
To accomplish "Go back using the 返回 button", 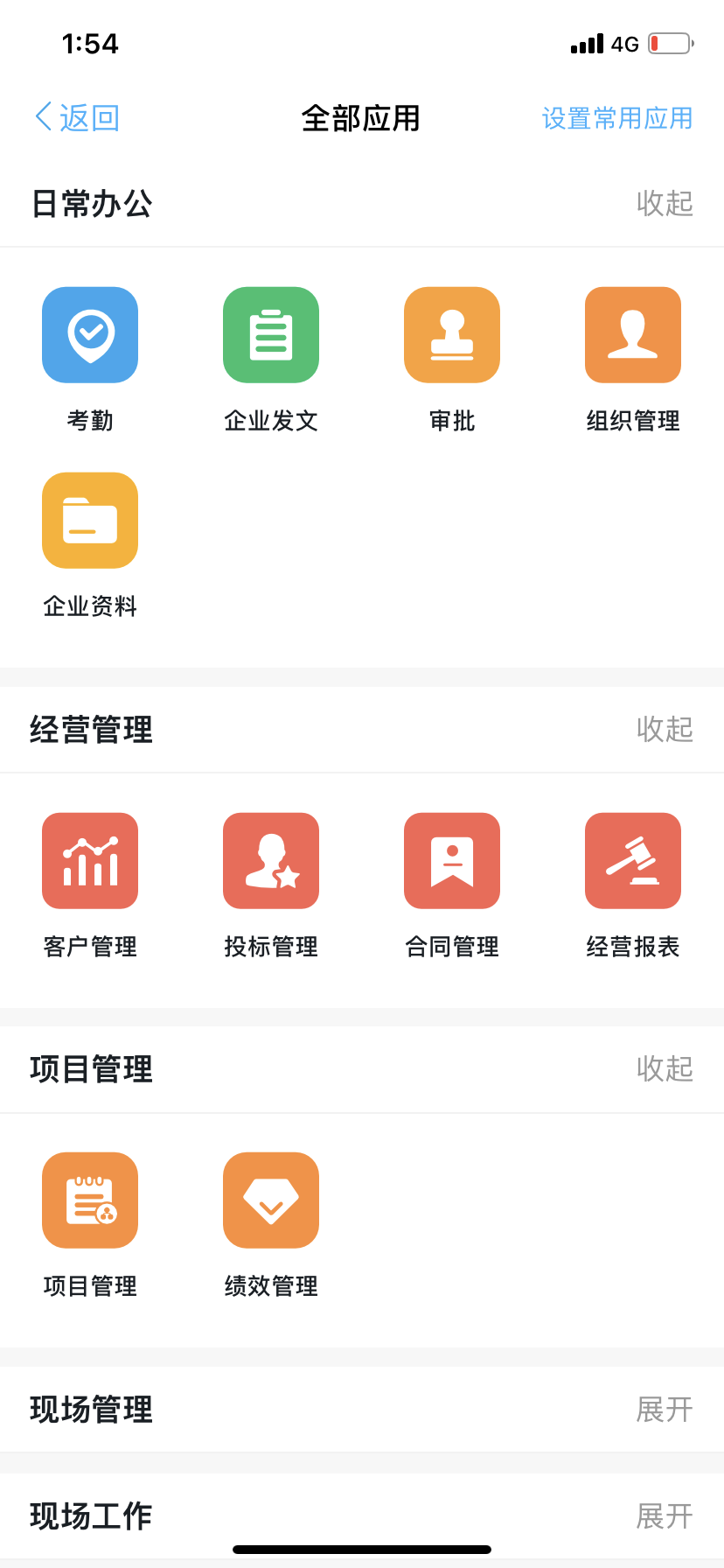I will click(77, 117).
